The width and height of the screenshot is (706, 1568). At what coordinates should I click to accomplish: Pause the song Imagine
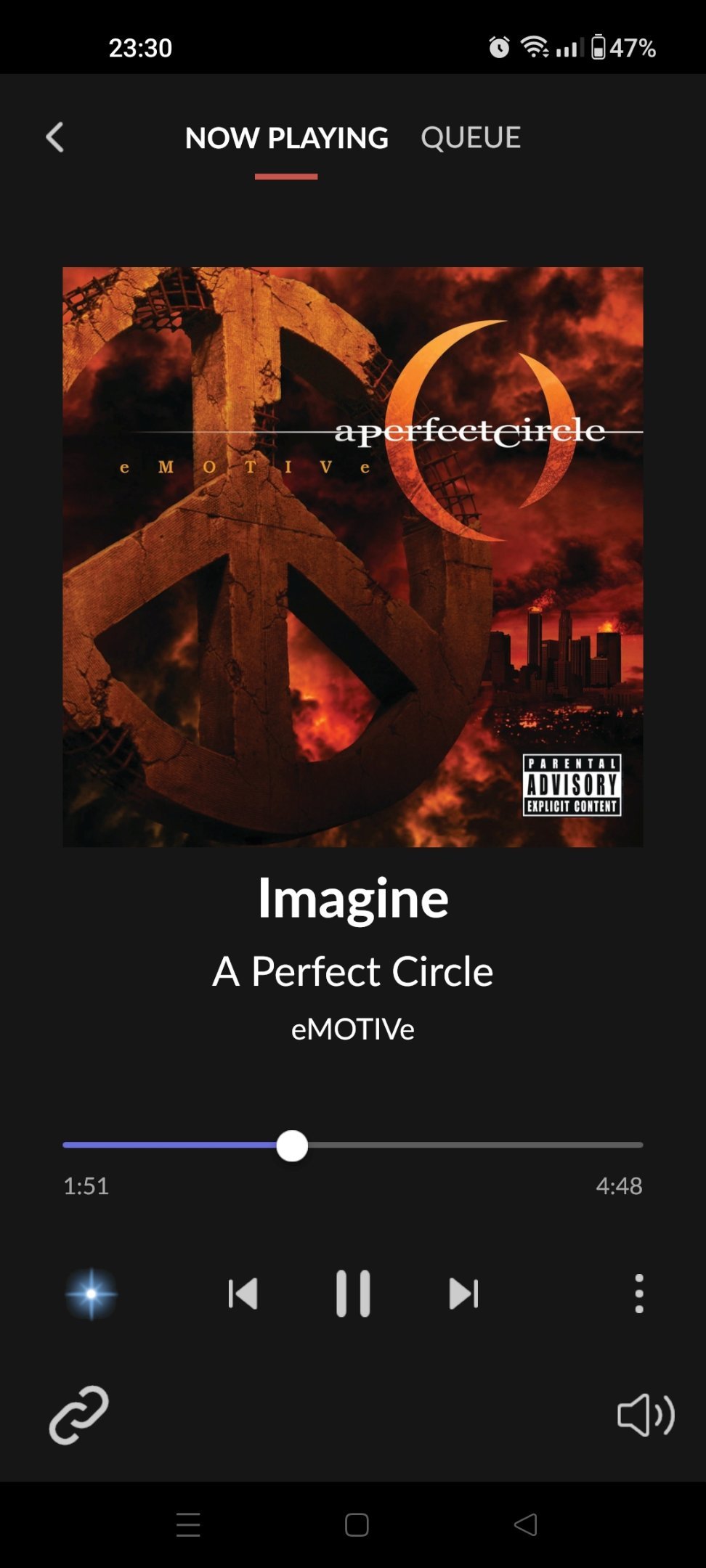[353, 1293]
